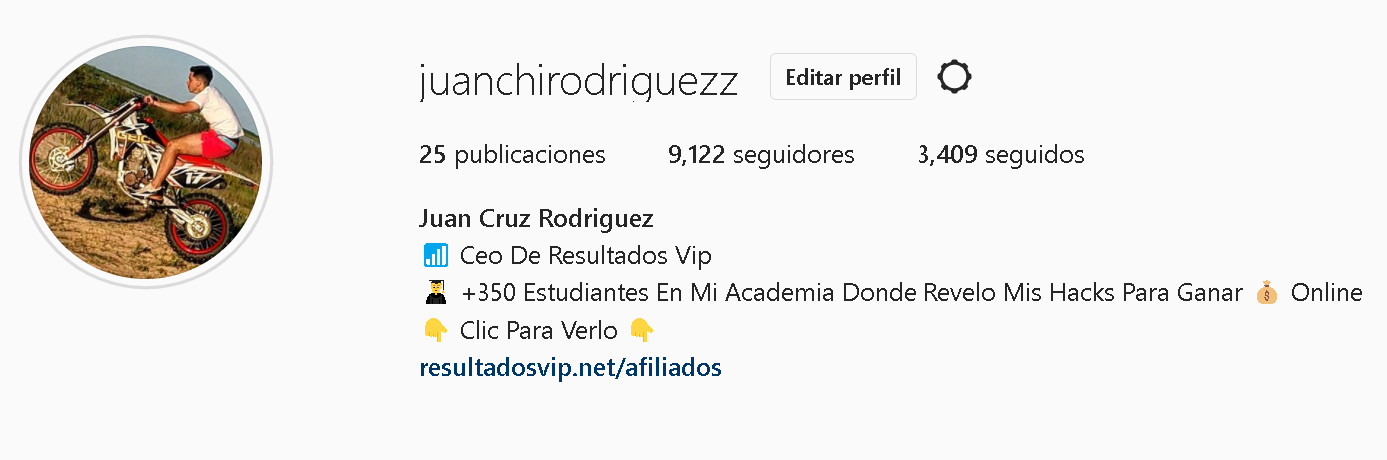Tap the Editar perfil button
1387x460 pixels.
pyautogui.click(x=843, y=77)
